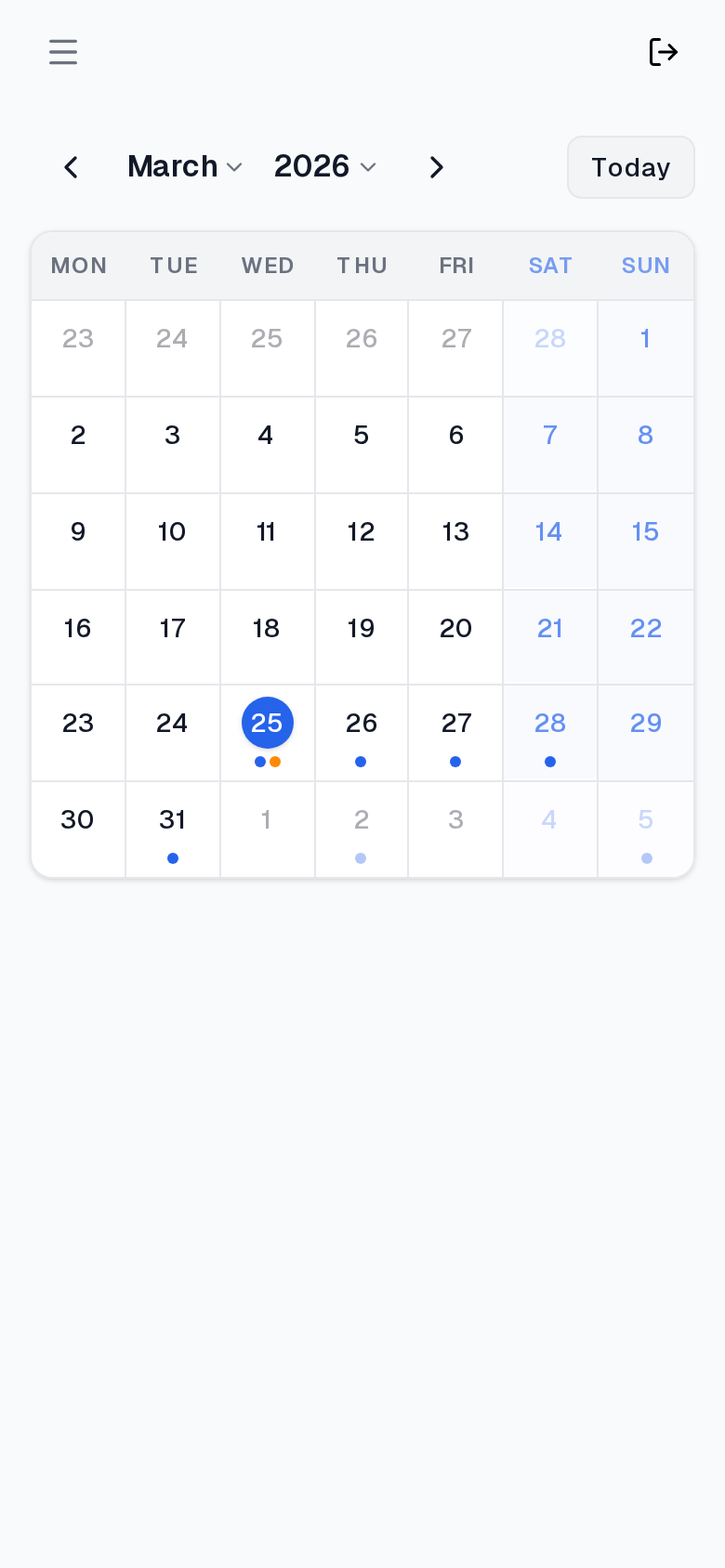Select March 14 on the calendar

coord(549,531)
